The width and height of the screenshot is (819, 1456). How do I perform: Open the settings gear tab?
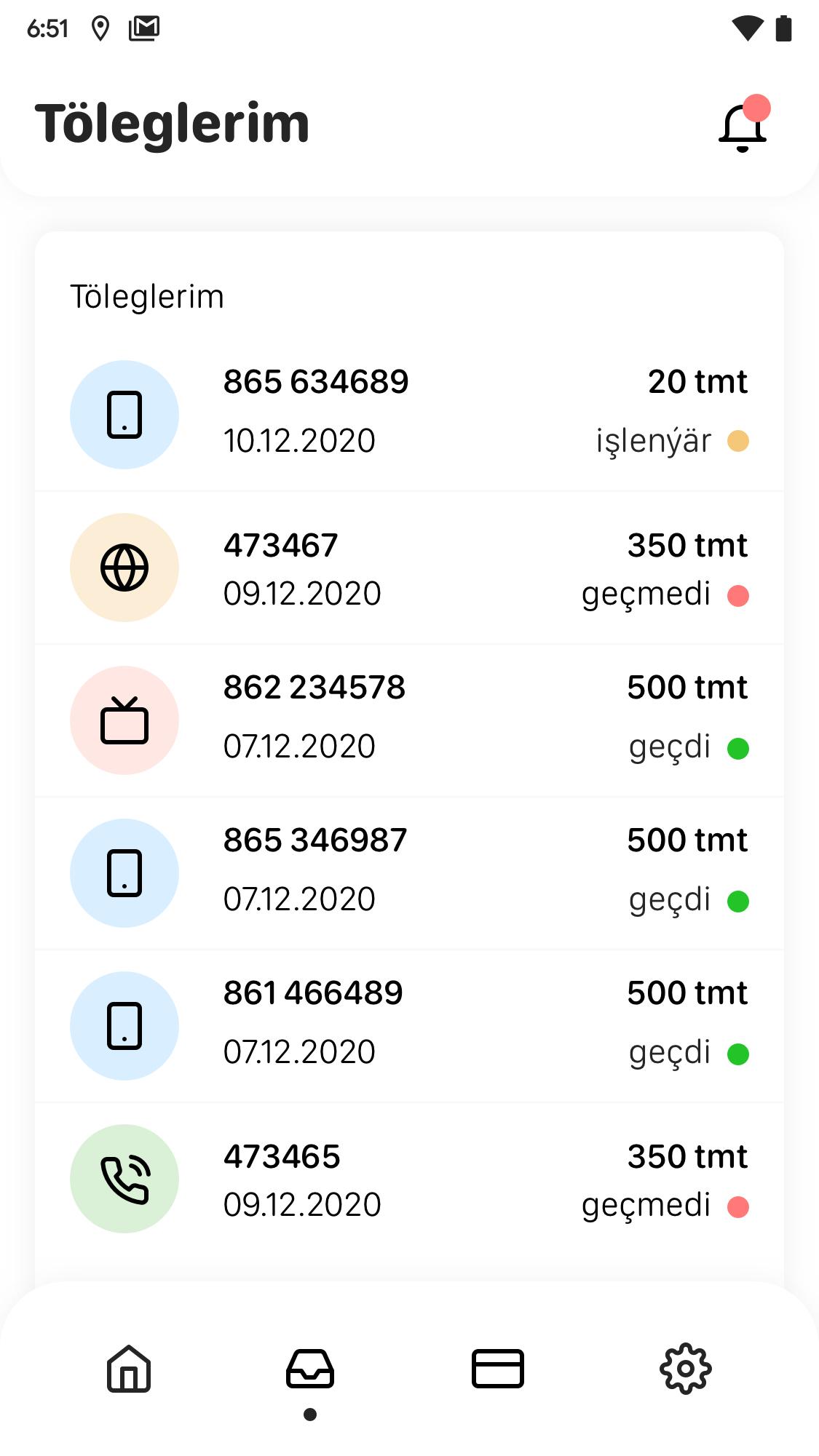click(x=686, y=1369)
